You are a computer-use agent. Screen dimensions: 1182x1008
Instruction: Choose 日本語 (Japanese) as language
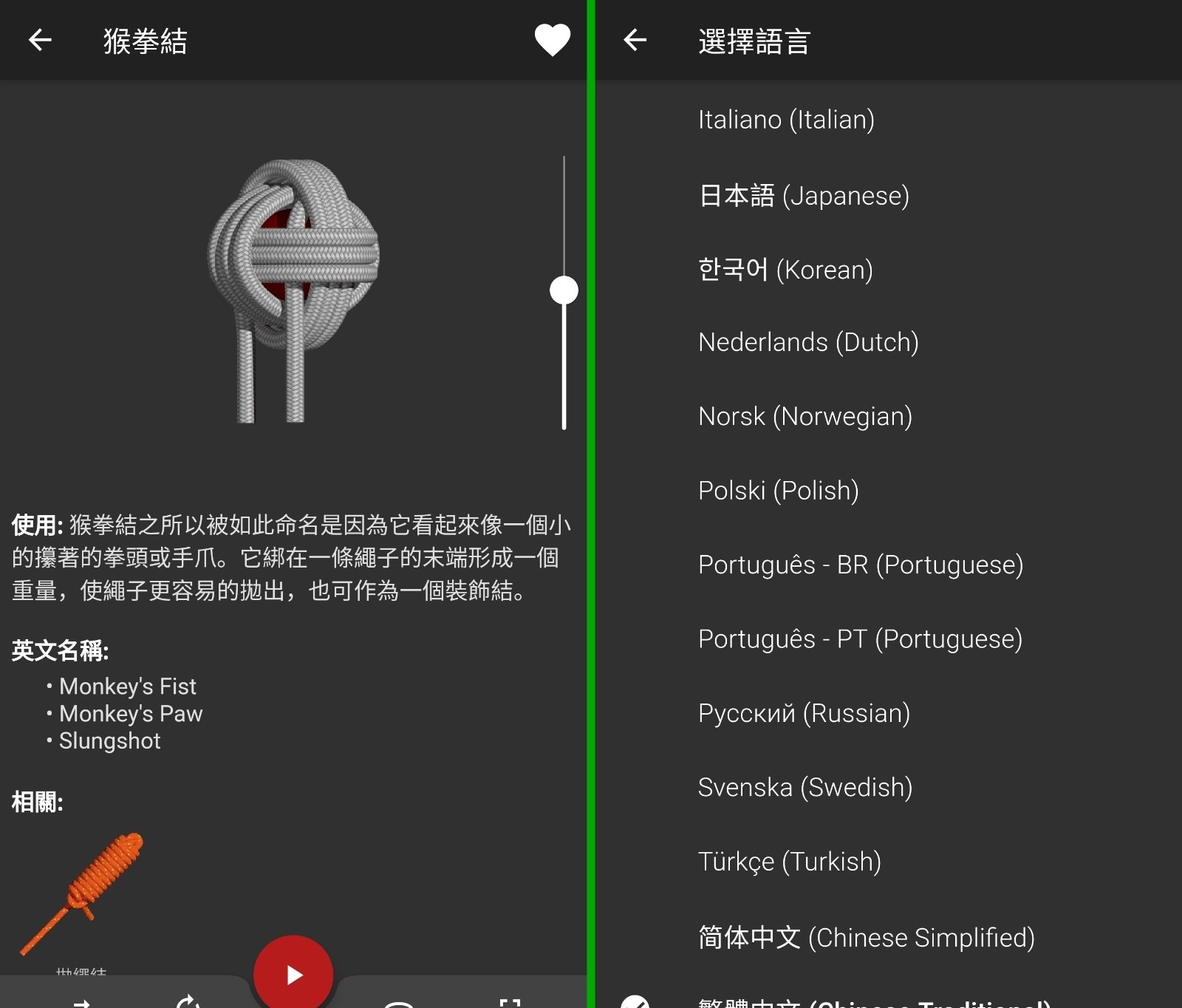pos(804,196)
